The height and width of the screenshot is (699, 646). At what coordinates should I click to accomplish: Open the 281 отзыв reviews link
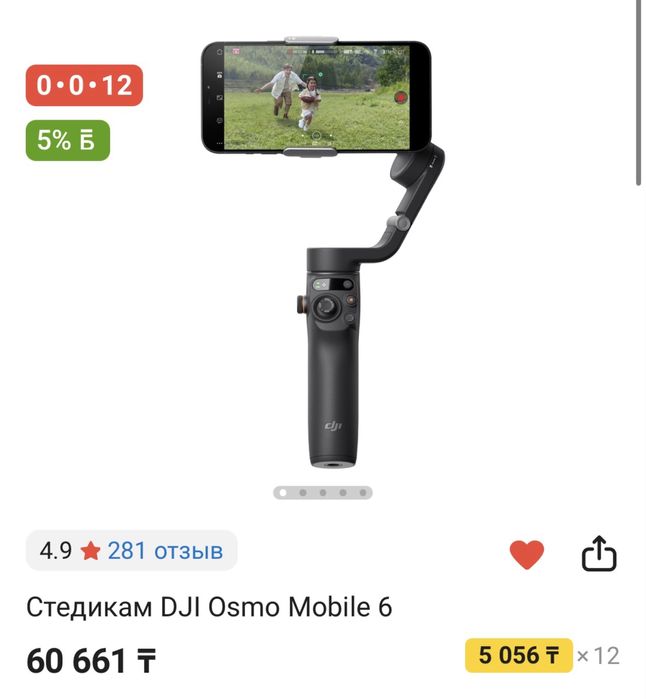click(x=165, y=550)
